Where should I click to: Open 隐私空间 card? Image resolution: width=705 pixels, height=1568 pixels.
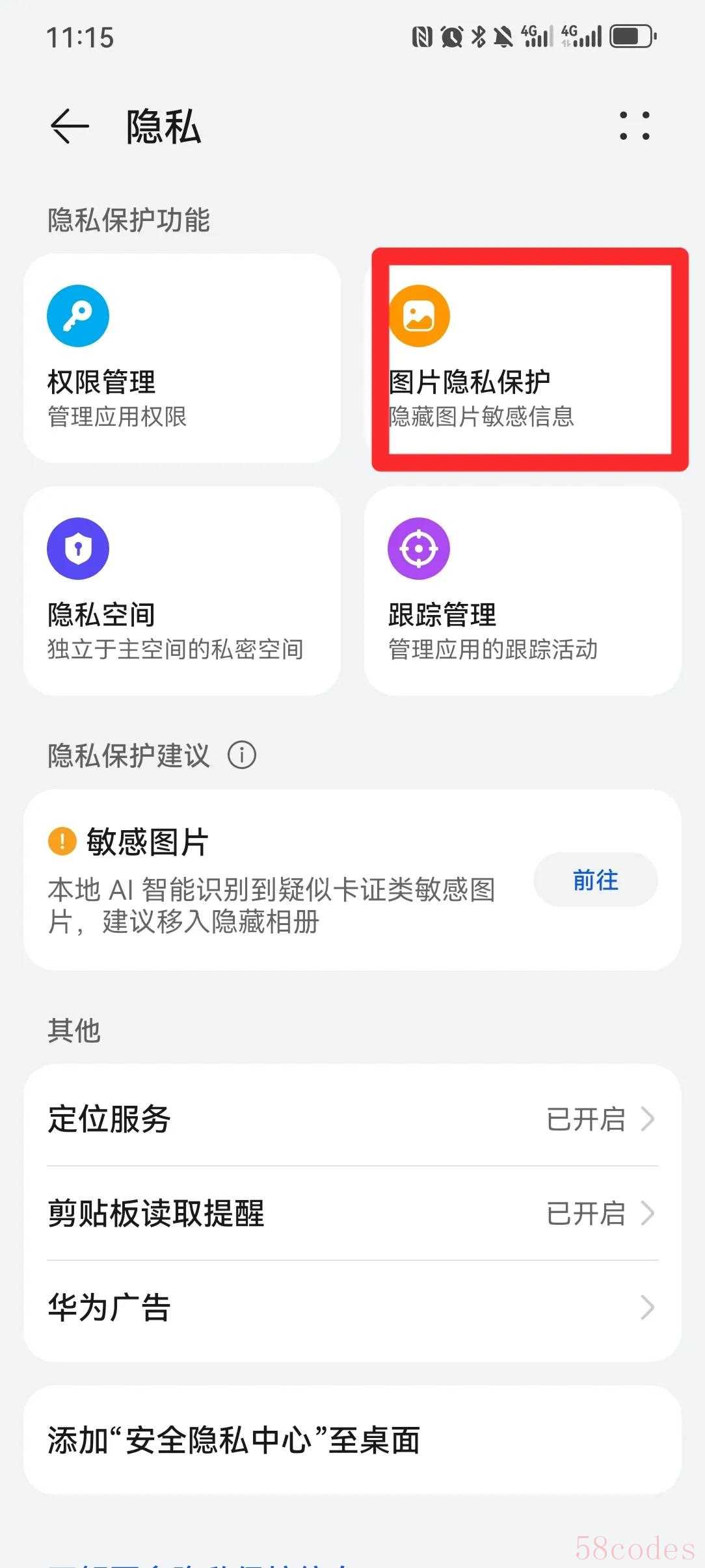[182, 591]
